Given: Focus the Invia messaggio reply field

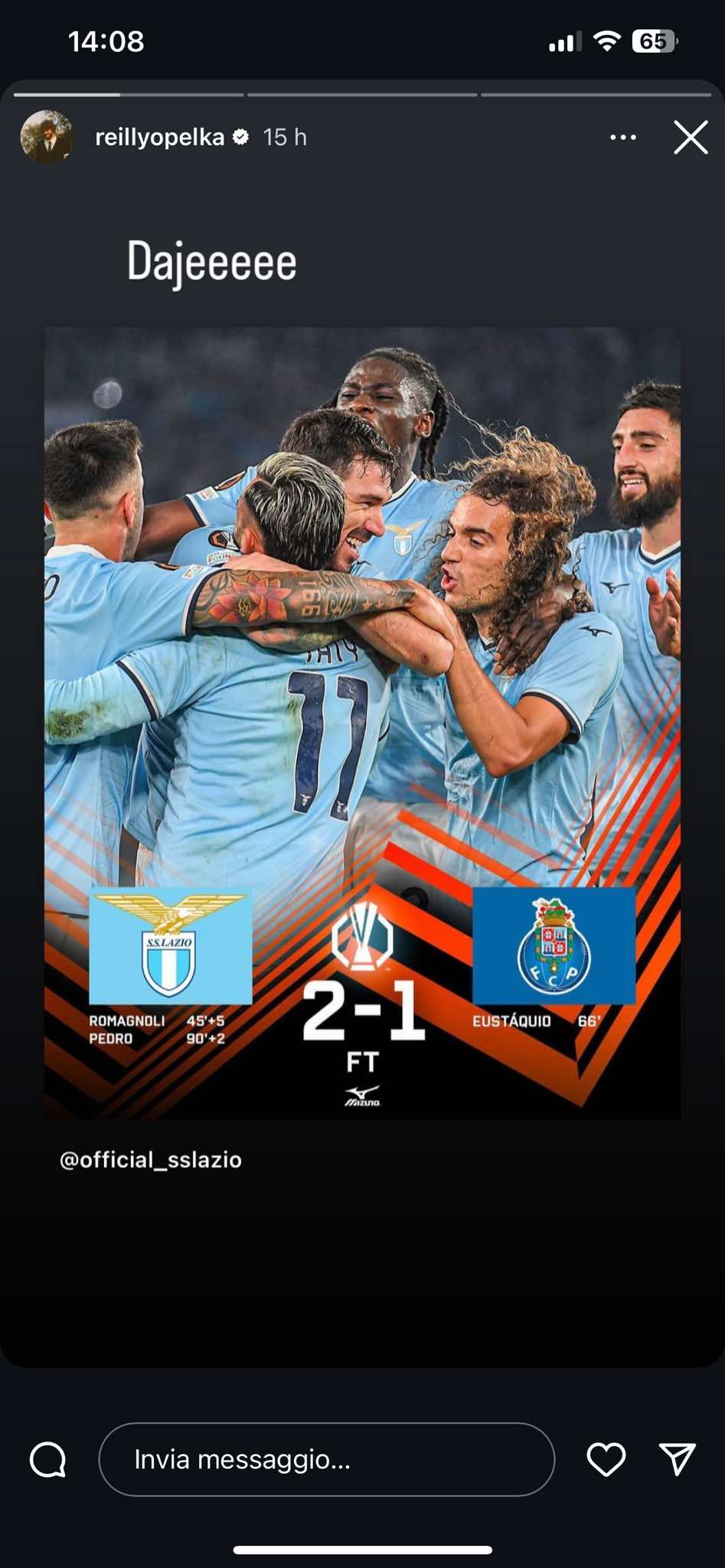Looking at the screenshot, I should tap(327, 1459).
